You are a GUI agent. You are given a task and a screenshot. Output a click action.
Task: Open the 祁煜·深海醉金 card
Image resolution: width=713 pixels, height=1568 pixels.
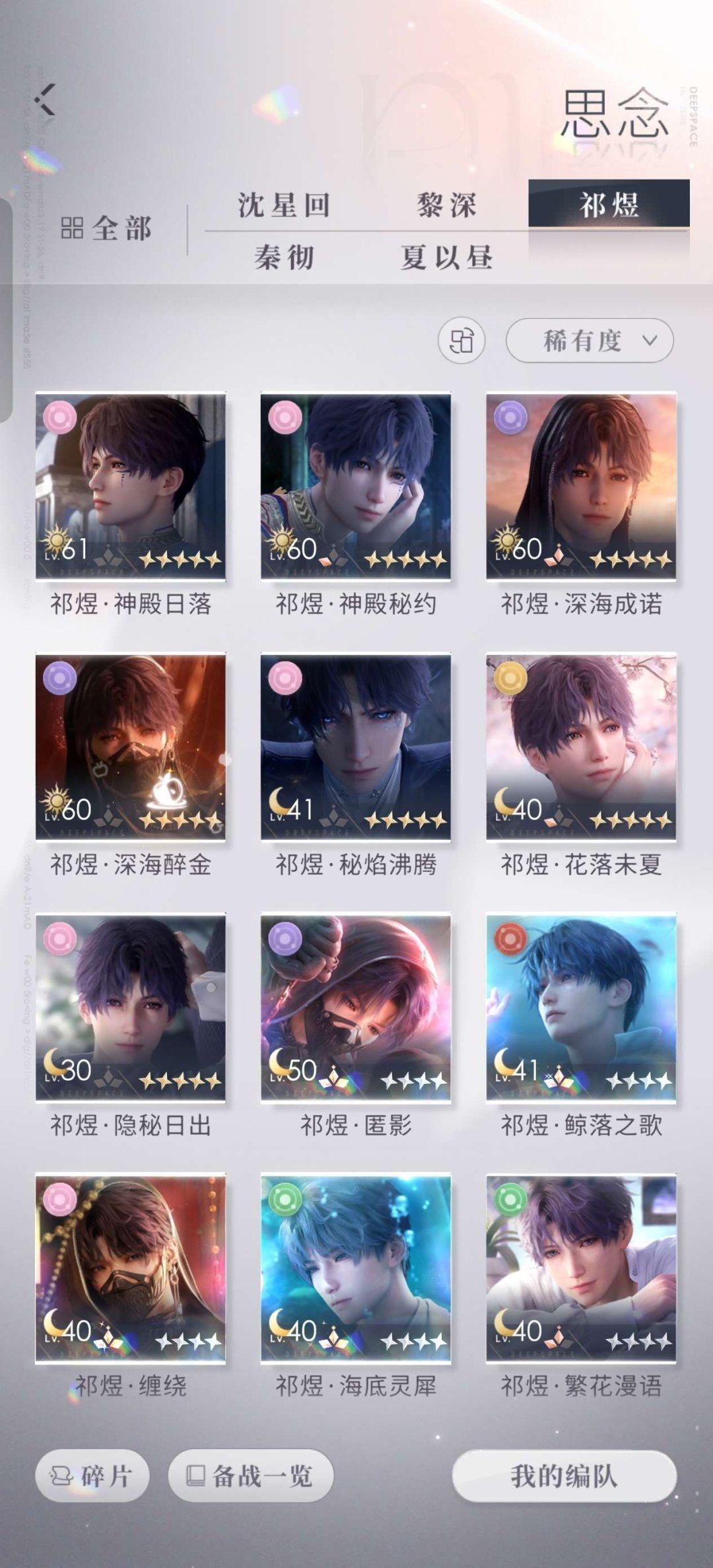point(131,747)
